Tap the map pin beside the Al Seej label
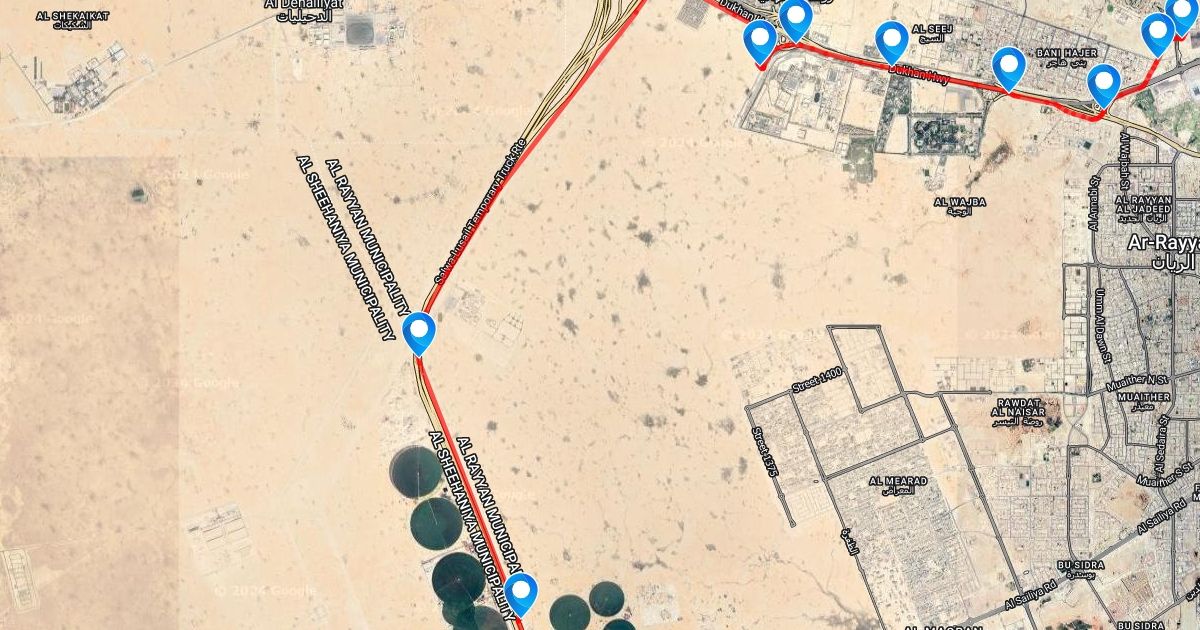Viewport: 1200px width, 630px height. [x=891, y=41]
